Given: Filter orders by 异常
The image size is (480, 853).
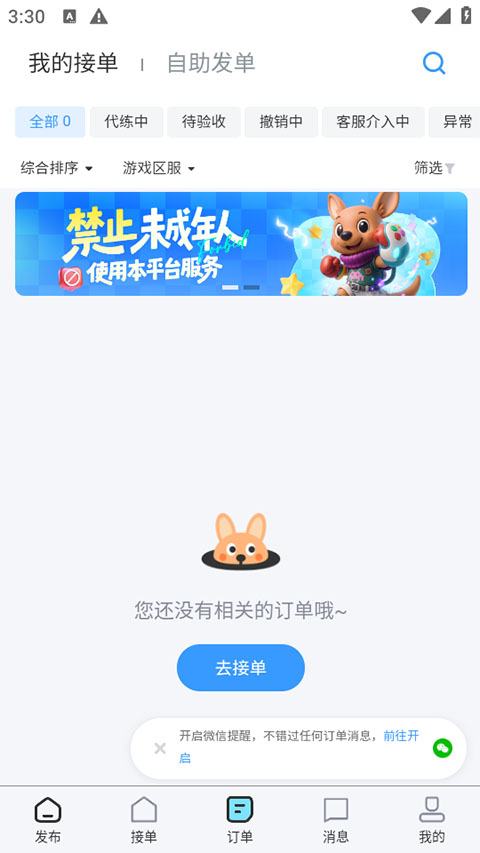Looking at the screenshot, I should [454, 122].
